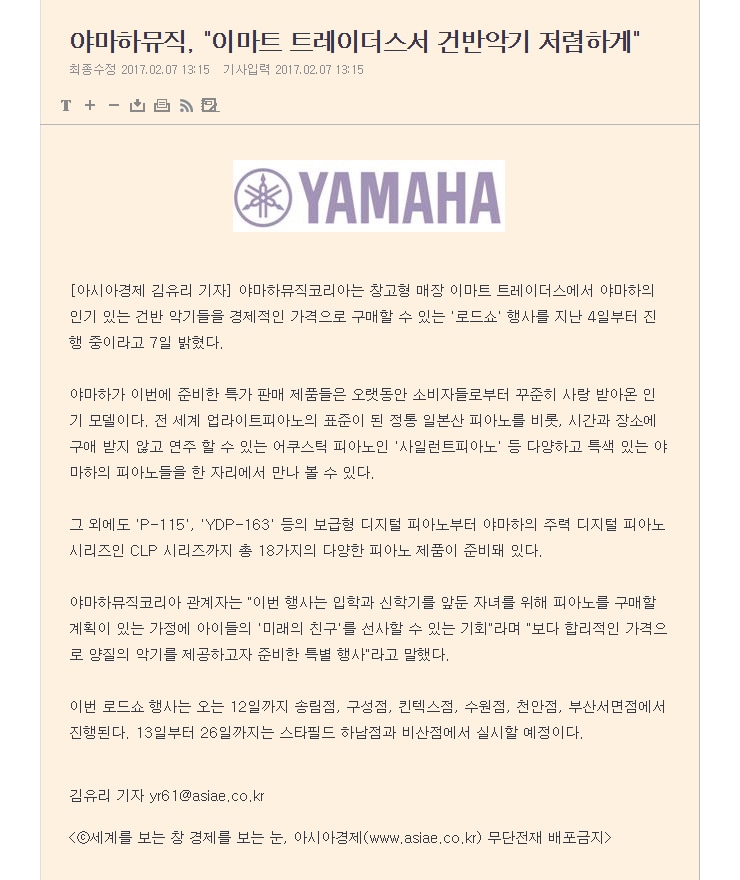Viewport: 740px width, 880px height.
Task: Tap the T font settings icon
Action: click(66, 105)
